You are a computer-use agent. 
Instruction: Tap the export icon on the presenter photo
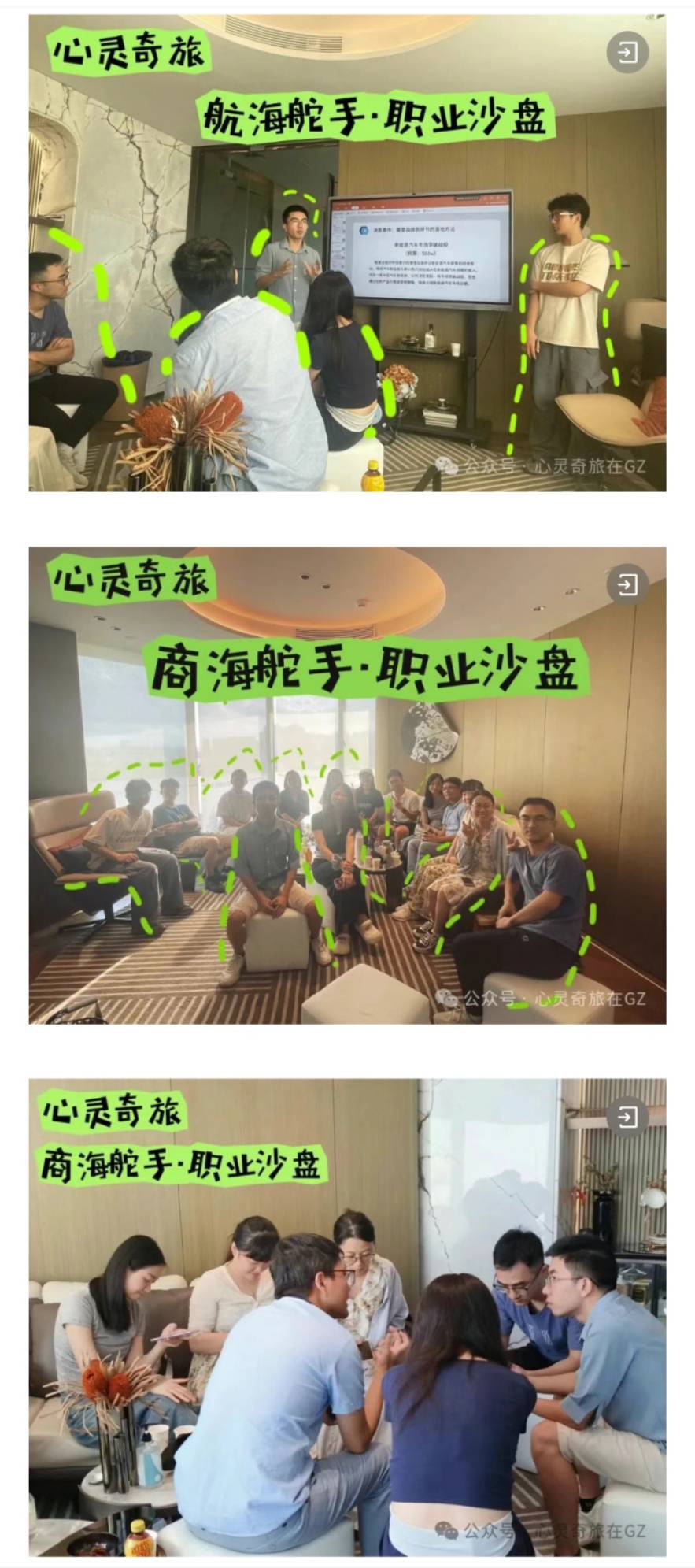627,53
